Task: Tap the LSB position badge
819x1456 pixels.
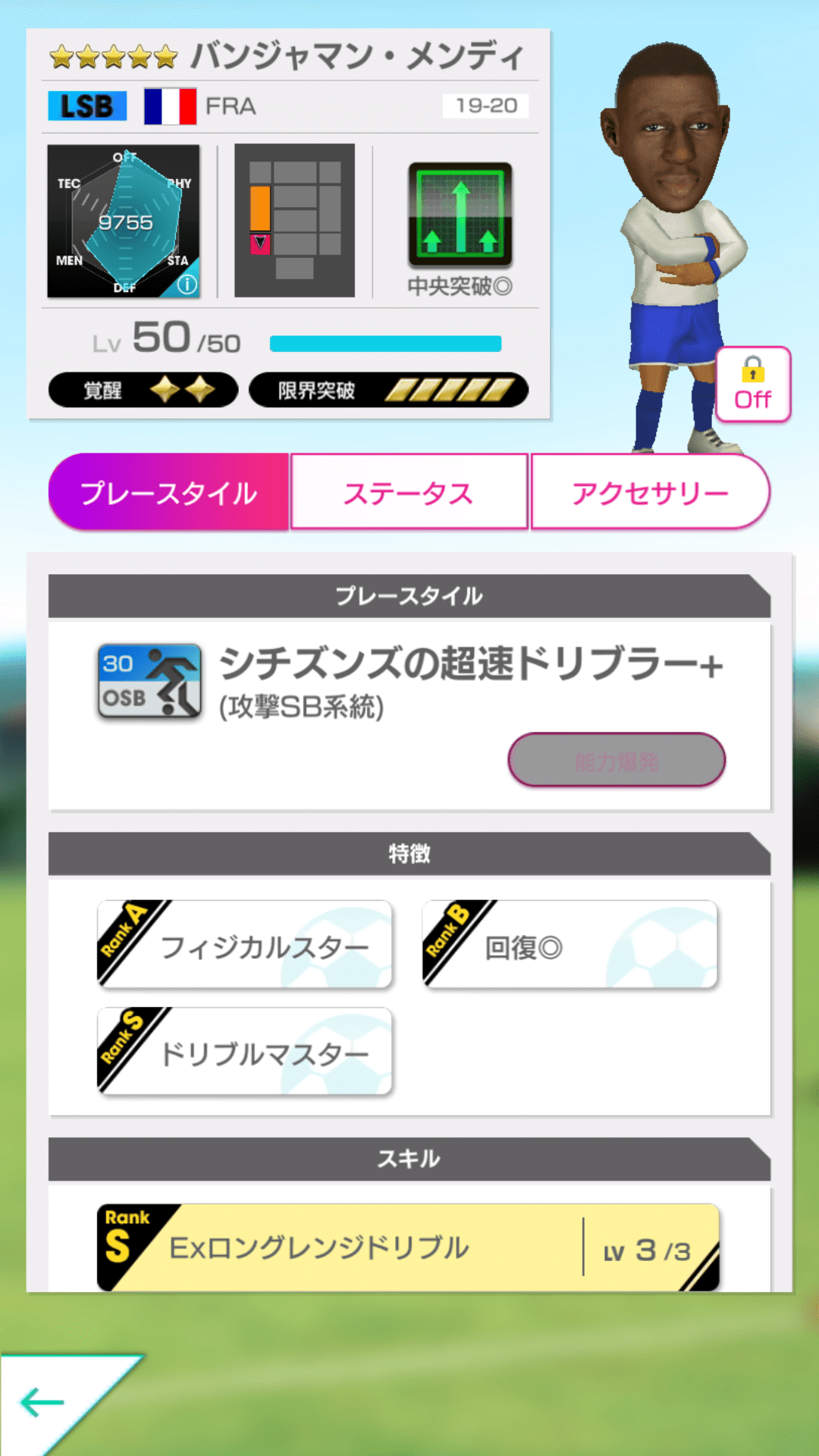Action: (86, 106)
